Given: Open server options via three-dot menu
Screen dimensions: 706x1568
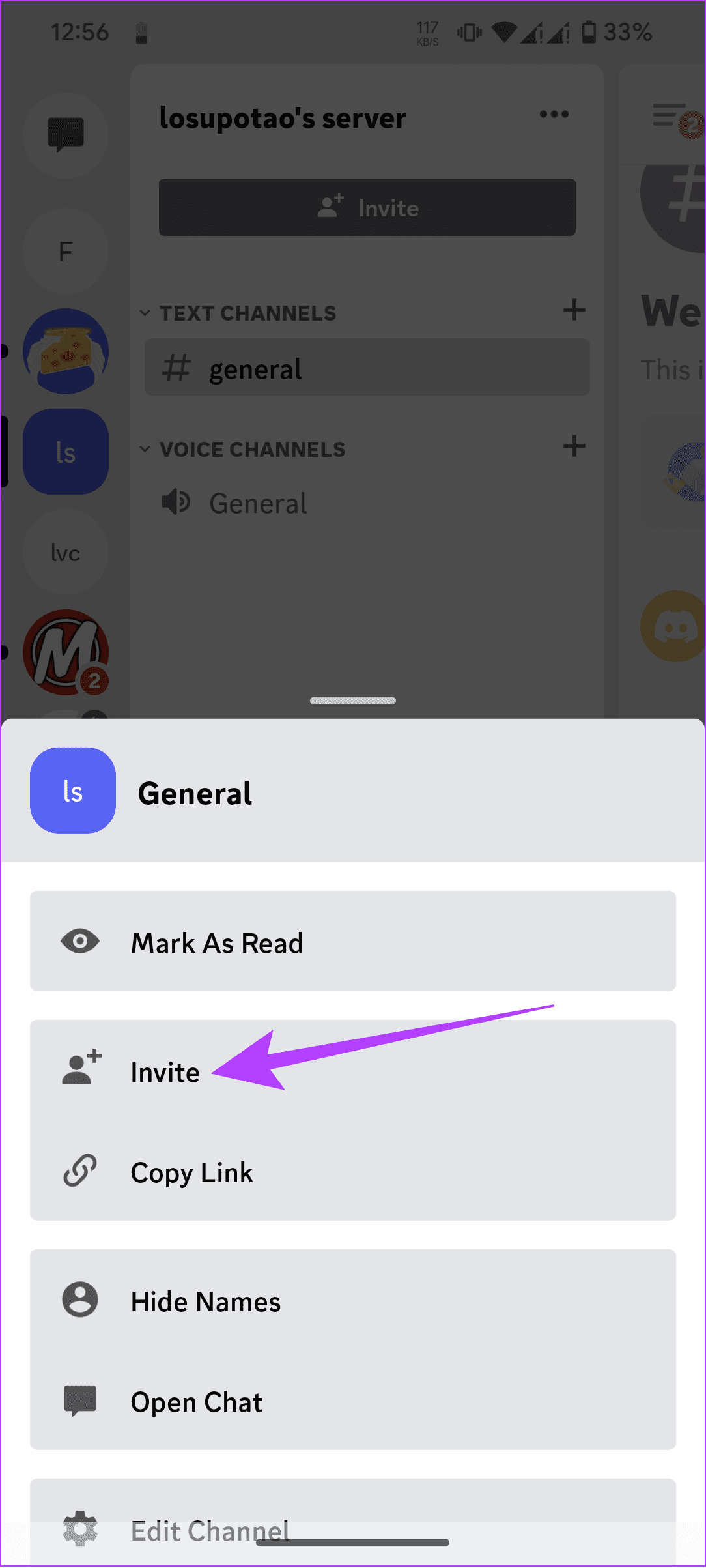Looking at the screenshot, I should 554,114.
